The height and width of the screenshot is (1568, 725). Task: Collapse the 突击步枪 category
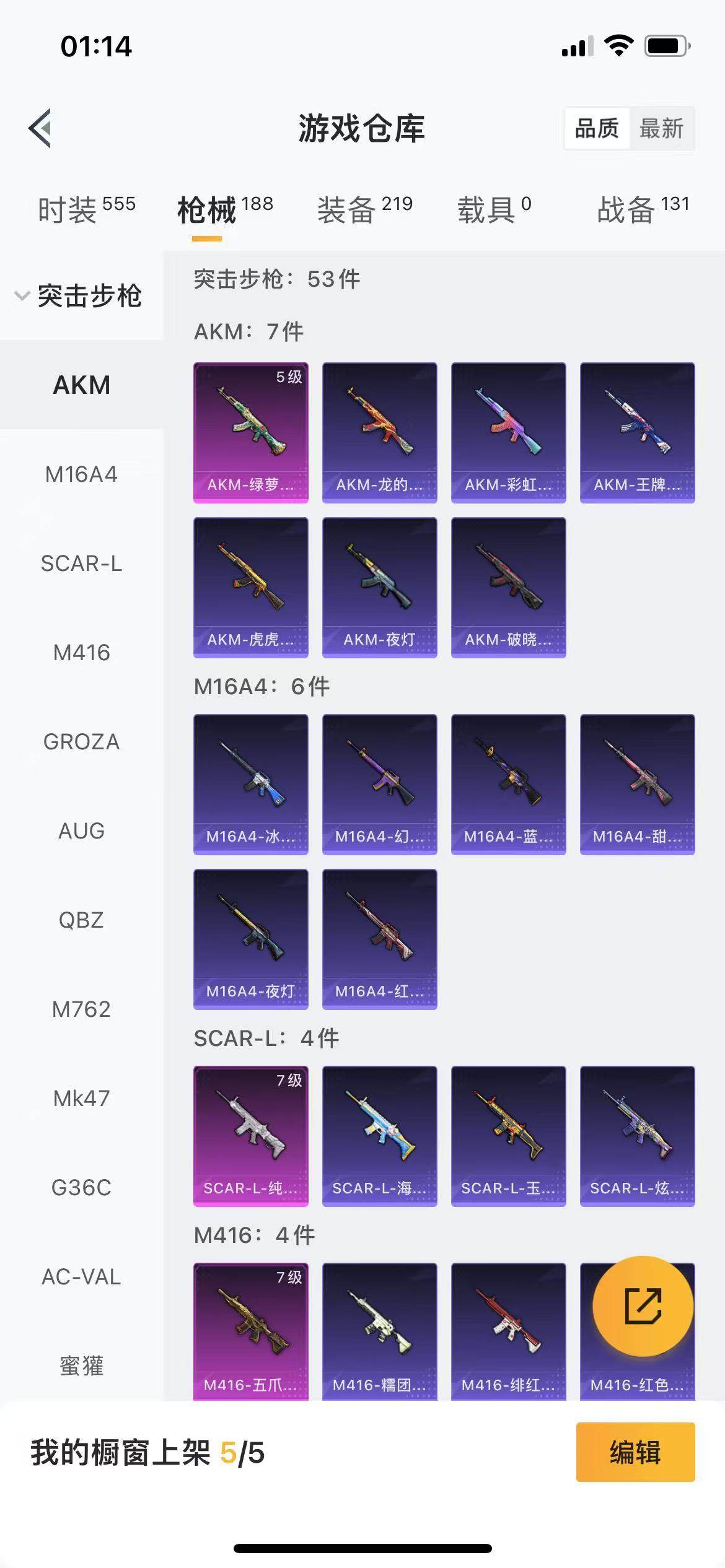click(x=81, y=296)
